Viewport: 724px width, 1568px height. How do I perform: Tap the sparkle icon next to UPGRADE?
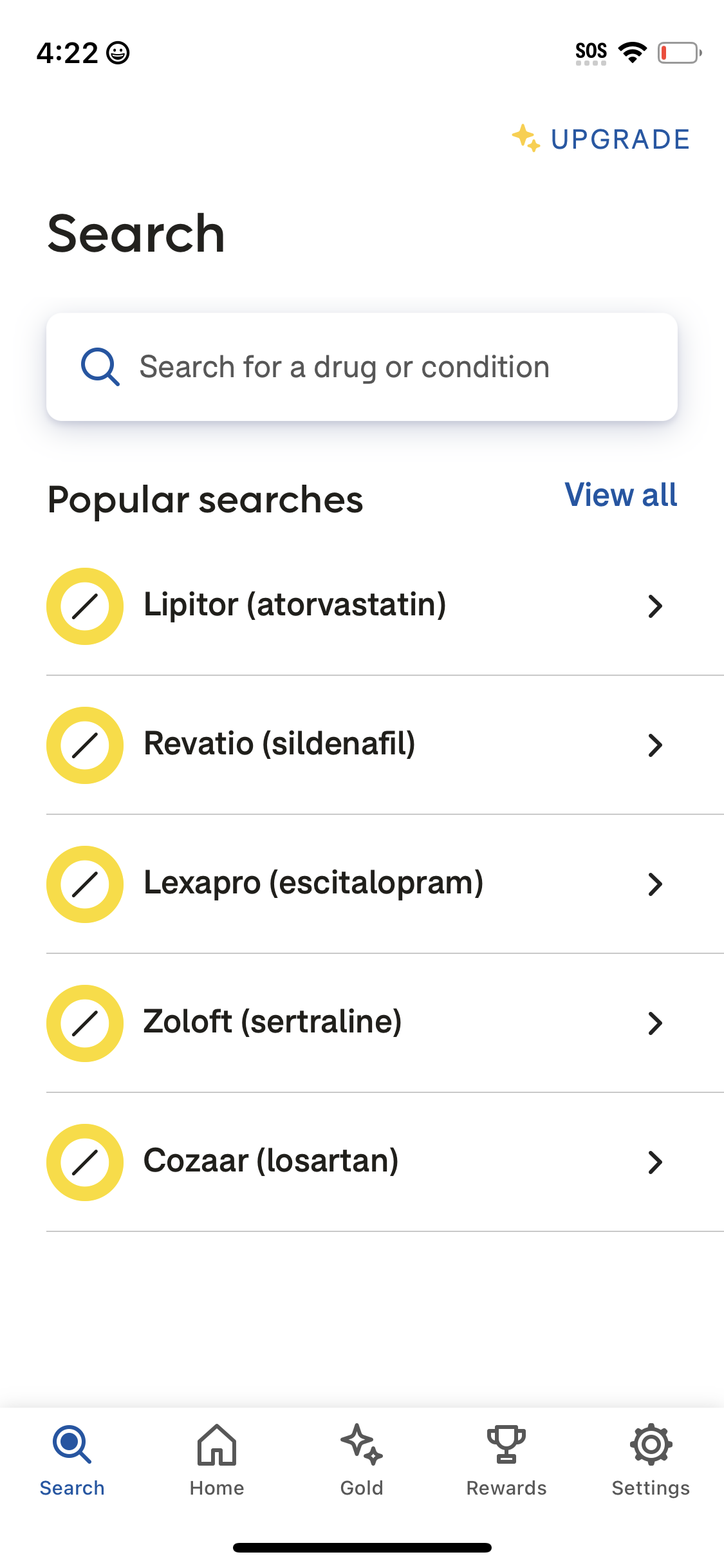(x=525, y=139)
